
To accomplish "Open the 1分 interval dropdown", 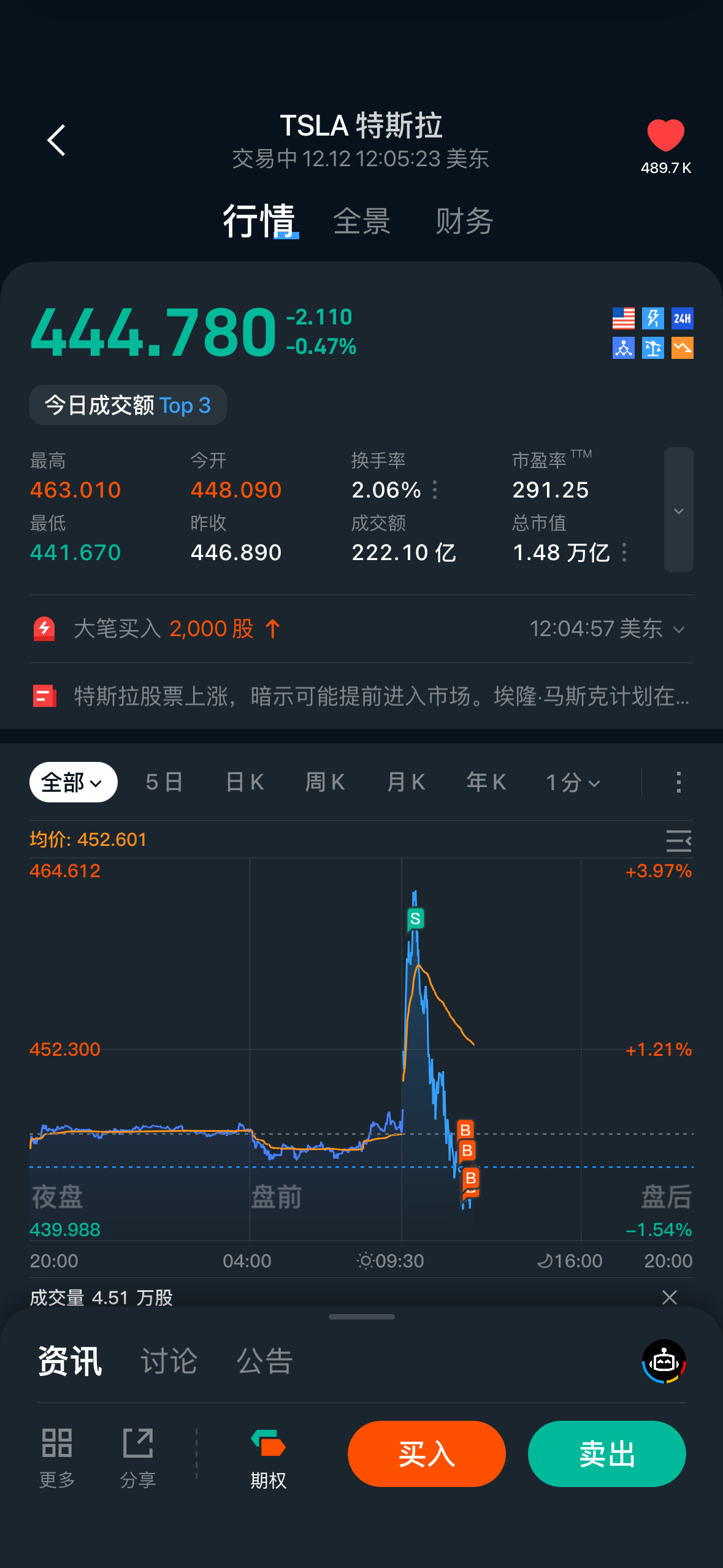I will coord(573,782).
